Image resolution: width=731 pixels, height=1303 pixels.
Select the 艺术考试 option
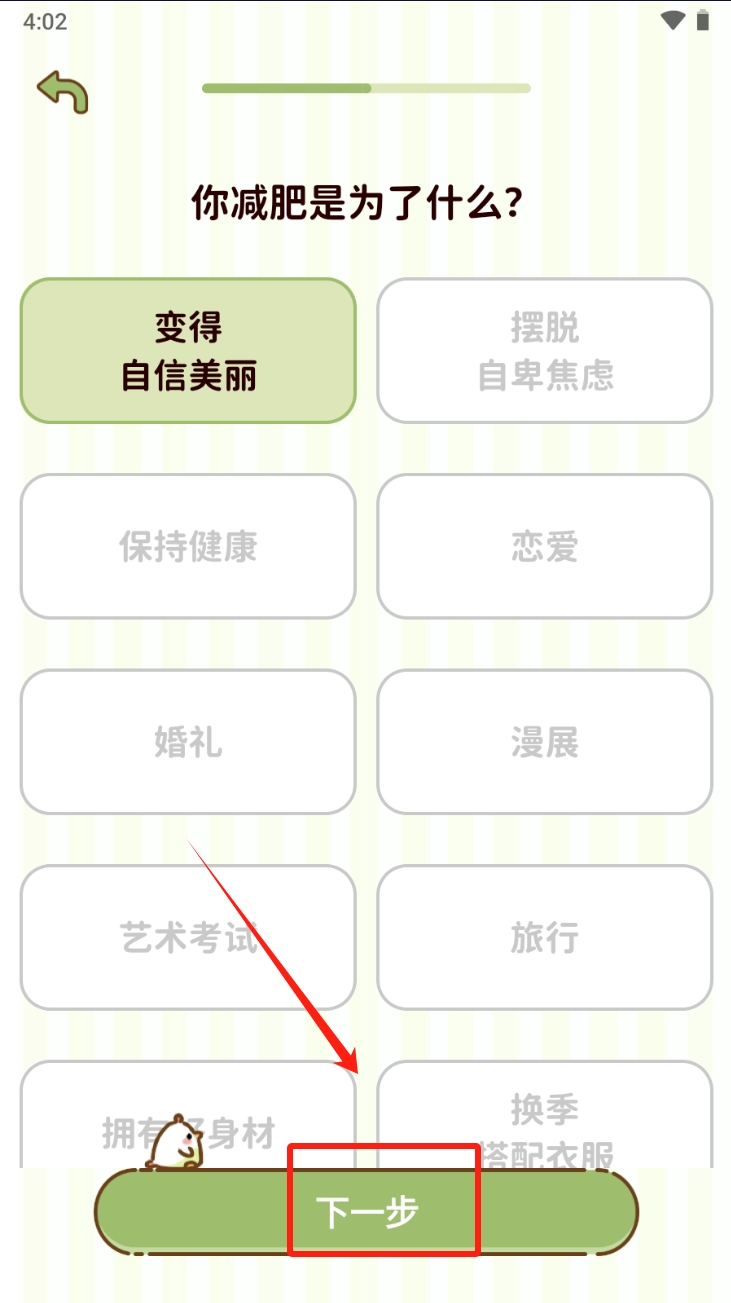(x=188, y=938)
